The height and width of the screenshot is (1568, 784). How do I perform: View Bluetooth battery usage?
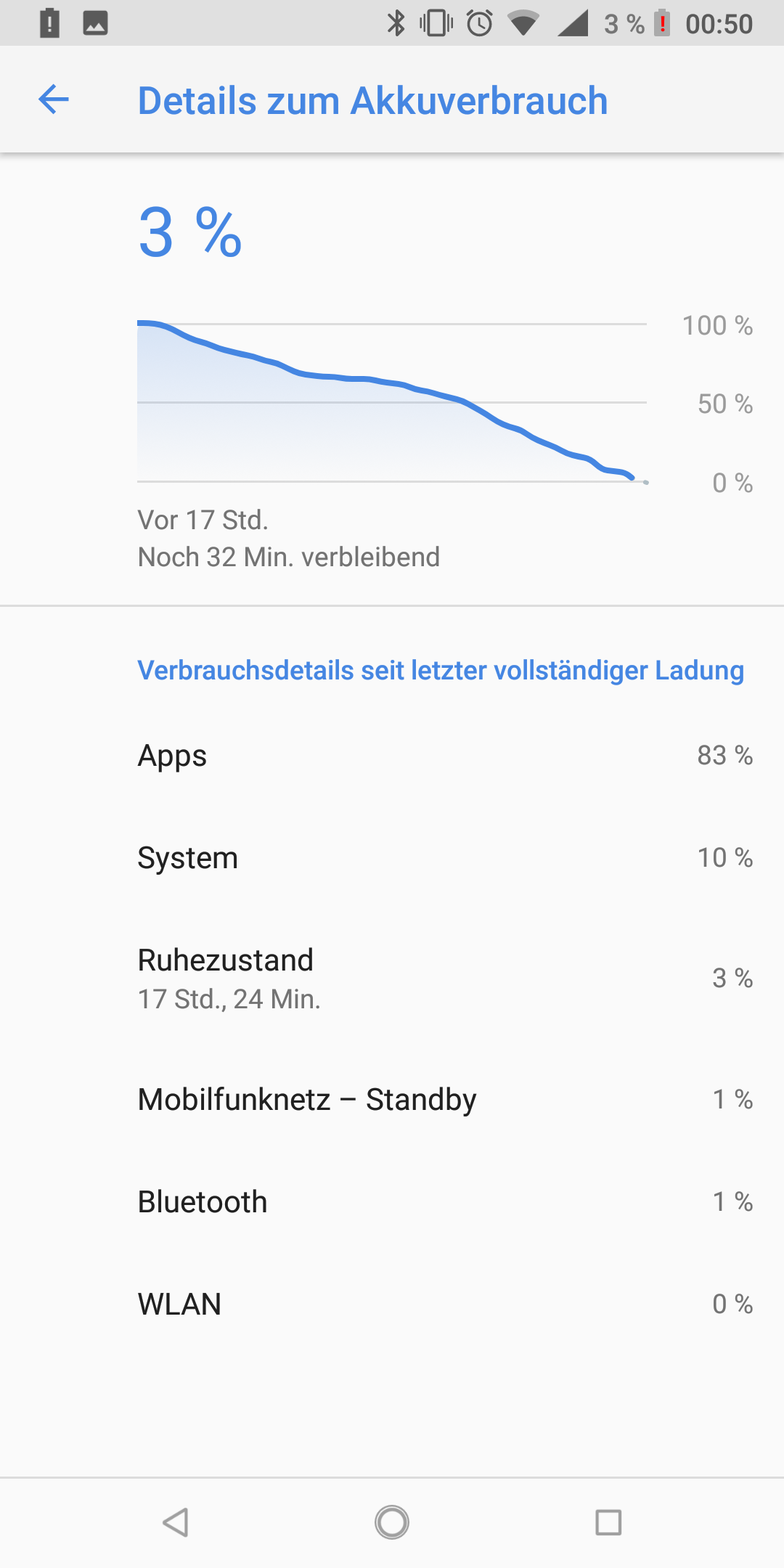[x=392, y=1201]
